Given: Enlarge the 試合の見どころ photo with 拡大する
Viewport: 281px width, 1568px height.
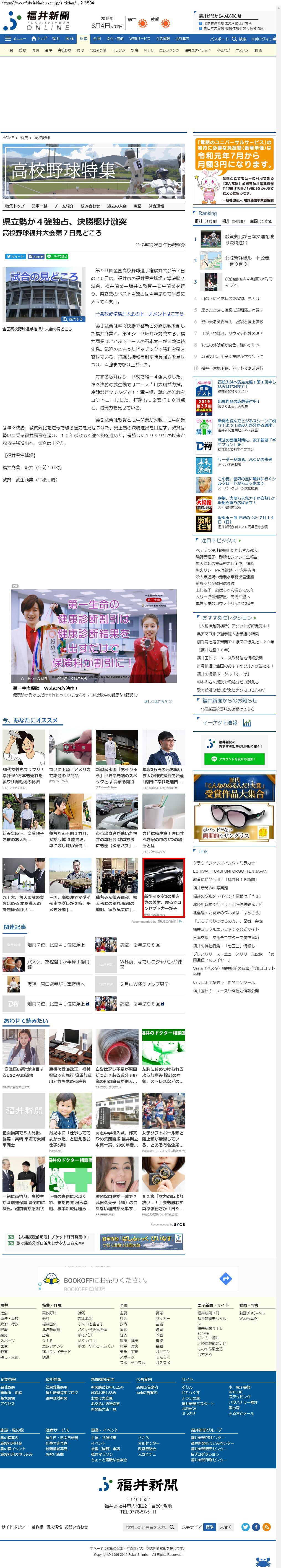Looking at the screenshot, I should (73, 319).
